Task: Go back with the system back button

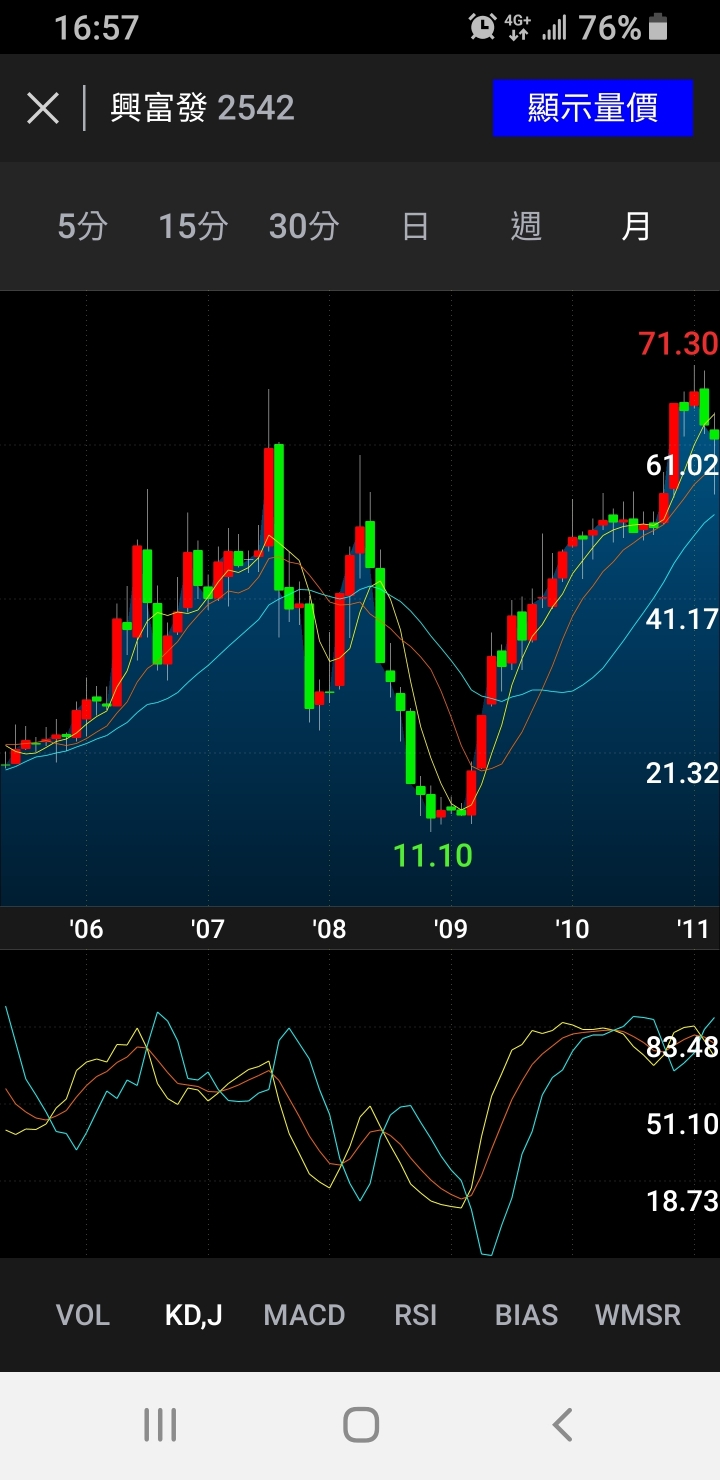Action: (562, 1425)
